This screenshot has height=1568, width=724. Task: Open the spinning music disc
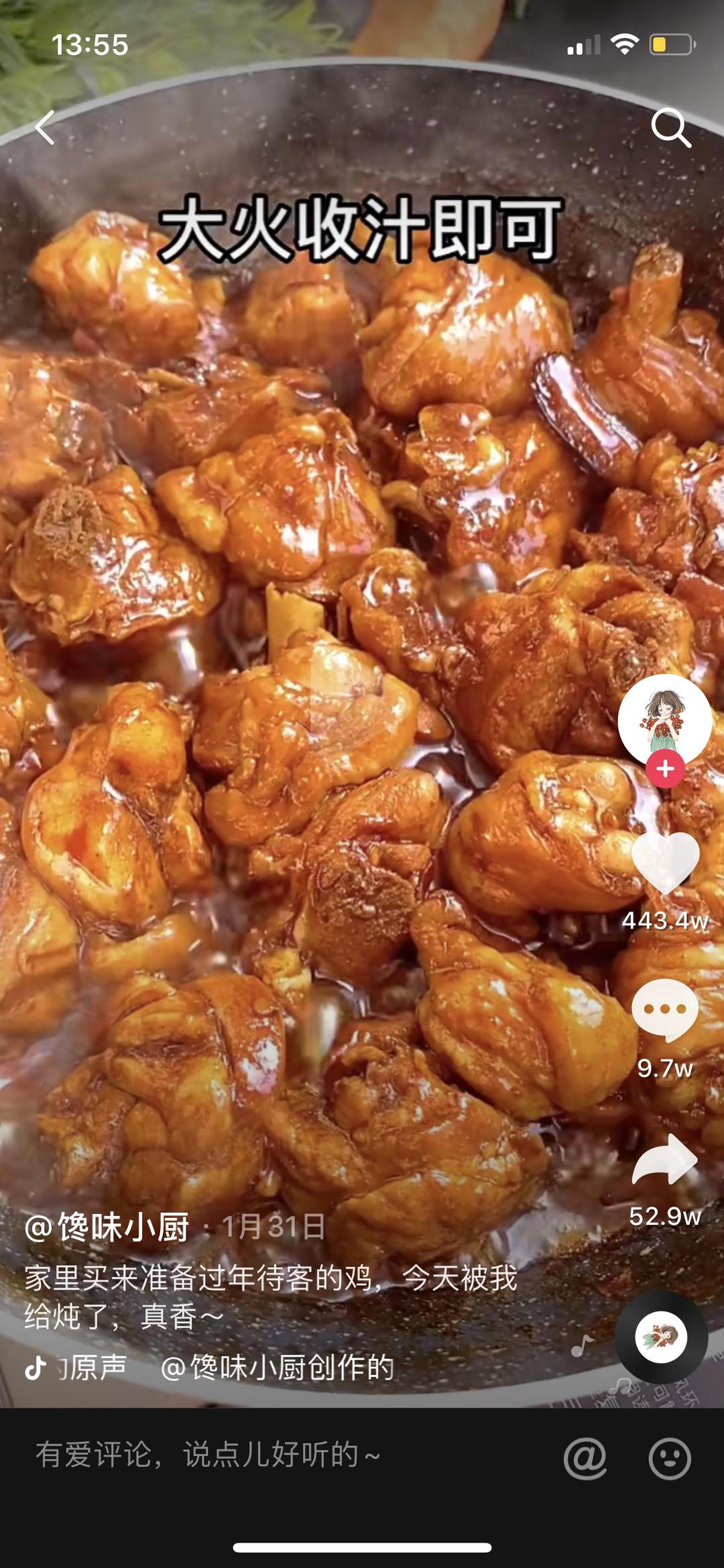click(661, 1337)
